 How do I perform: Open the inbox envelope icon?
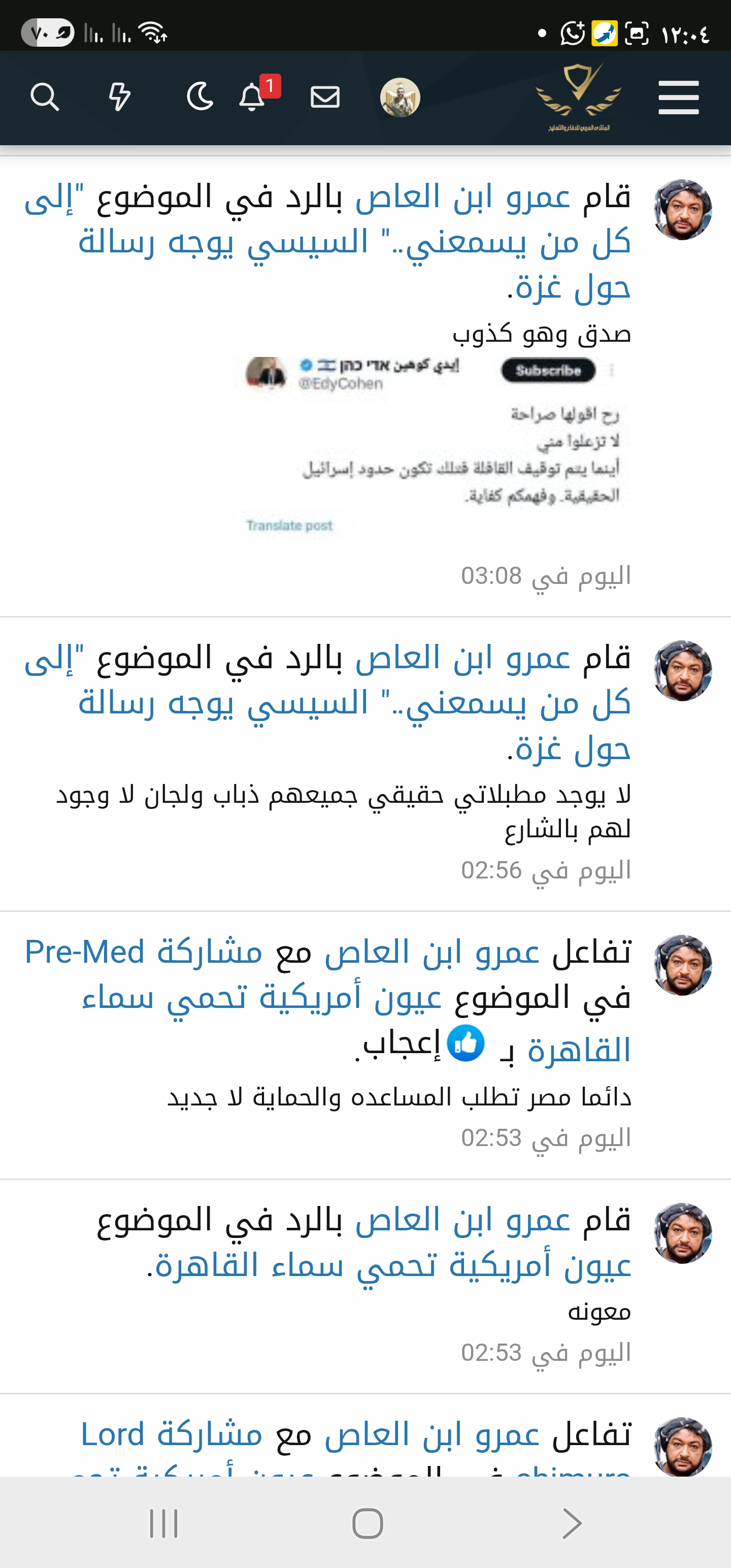[x=325, y=97]
